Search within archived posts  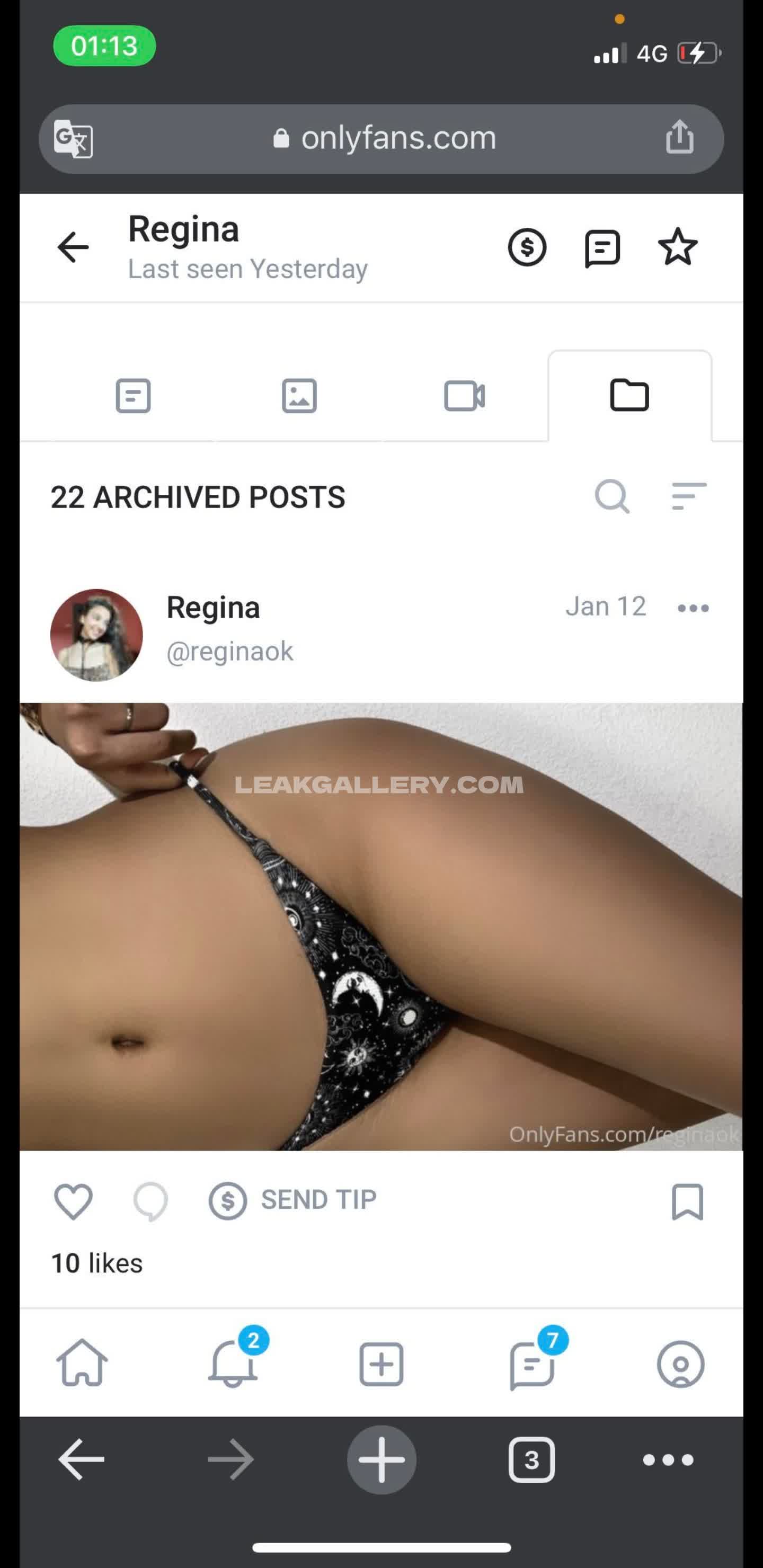pos(611,497)
